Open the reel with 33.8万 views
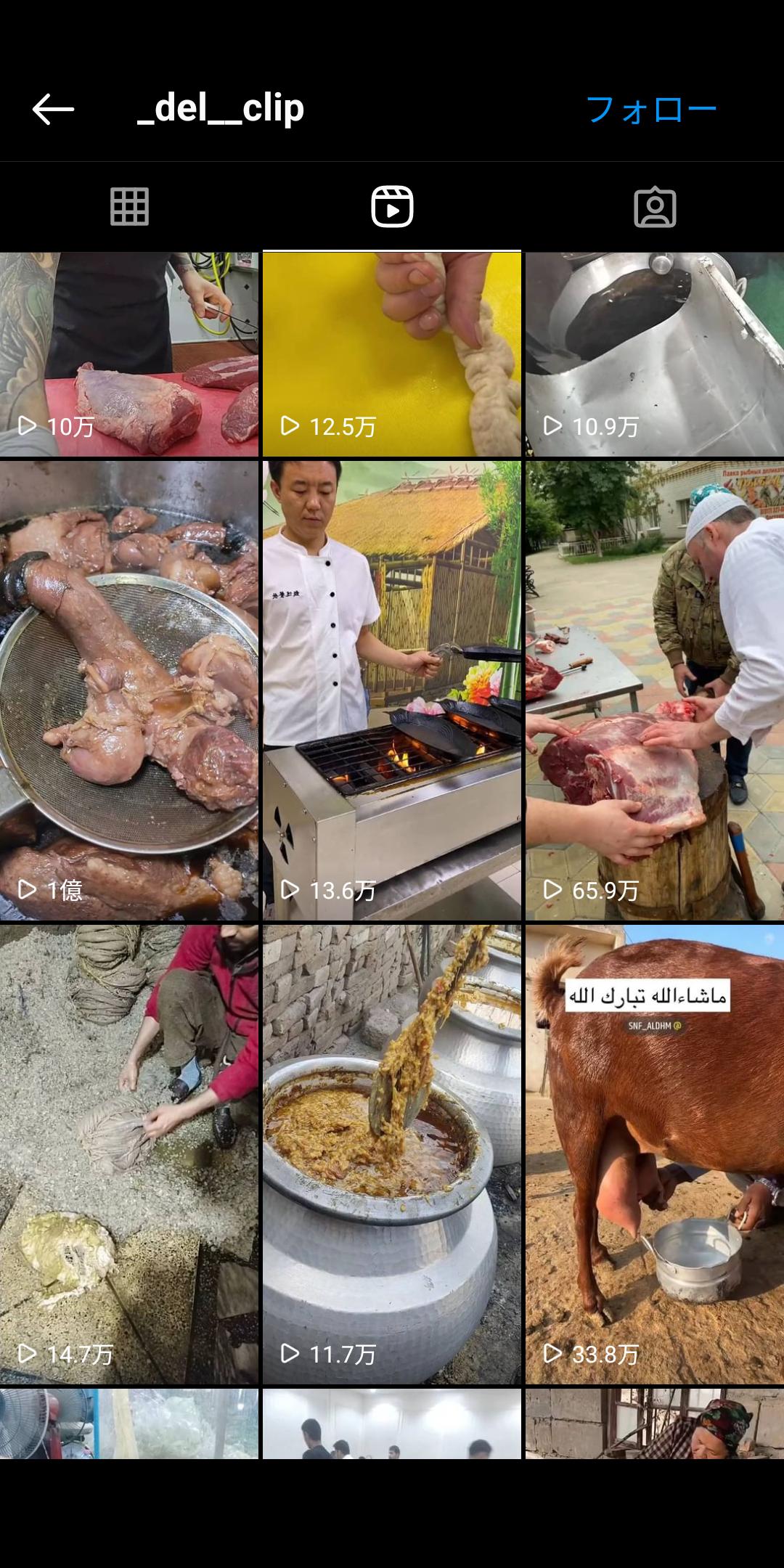The height and width of the screenshot is (1568, 784). coord(655,1154)
